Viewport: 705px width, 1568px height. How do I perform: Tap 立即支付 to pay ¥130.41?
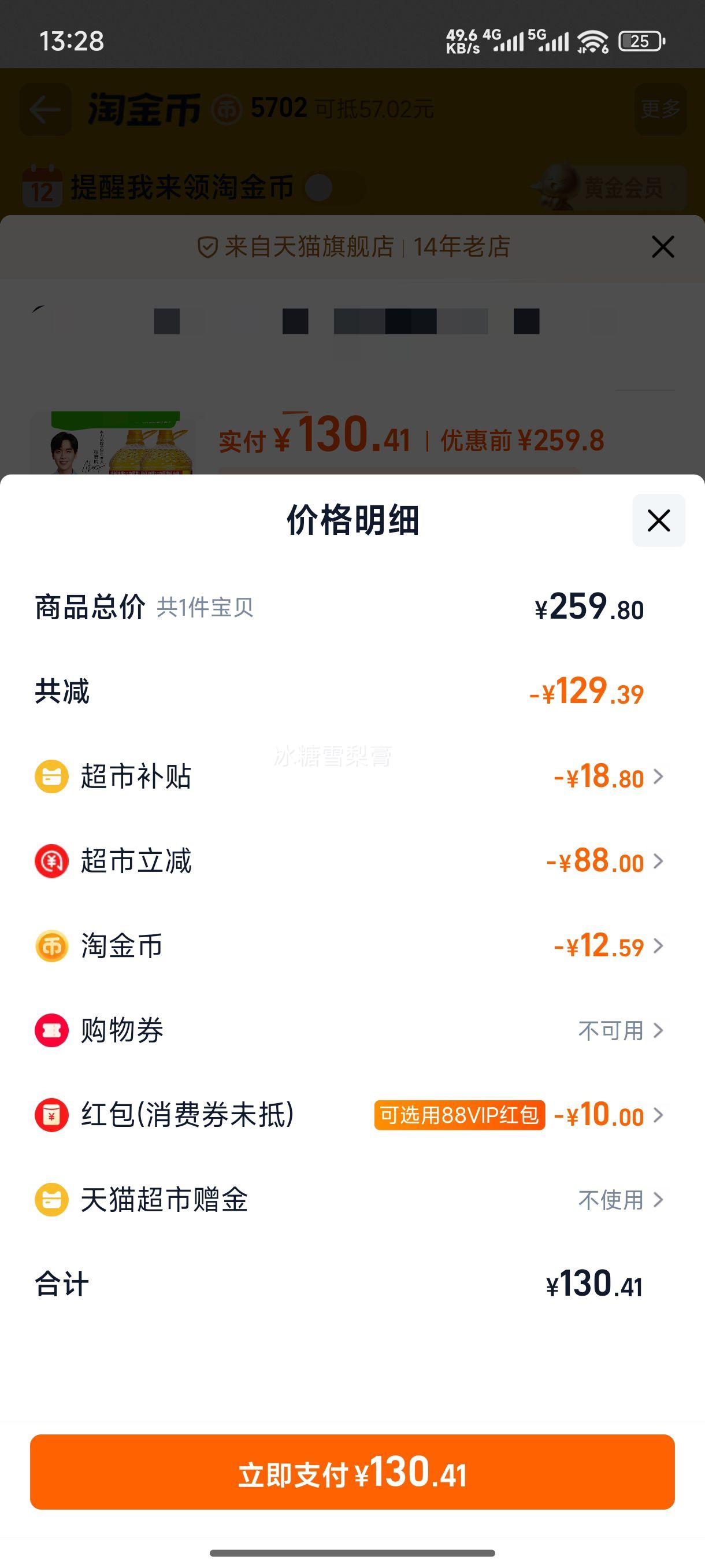(352, 1472)
